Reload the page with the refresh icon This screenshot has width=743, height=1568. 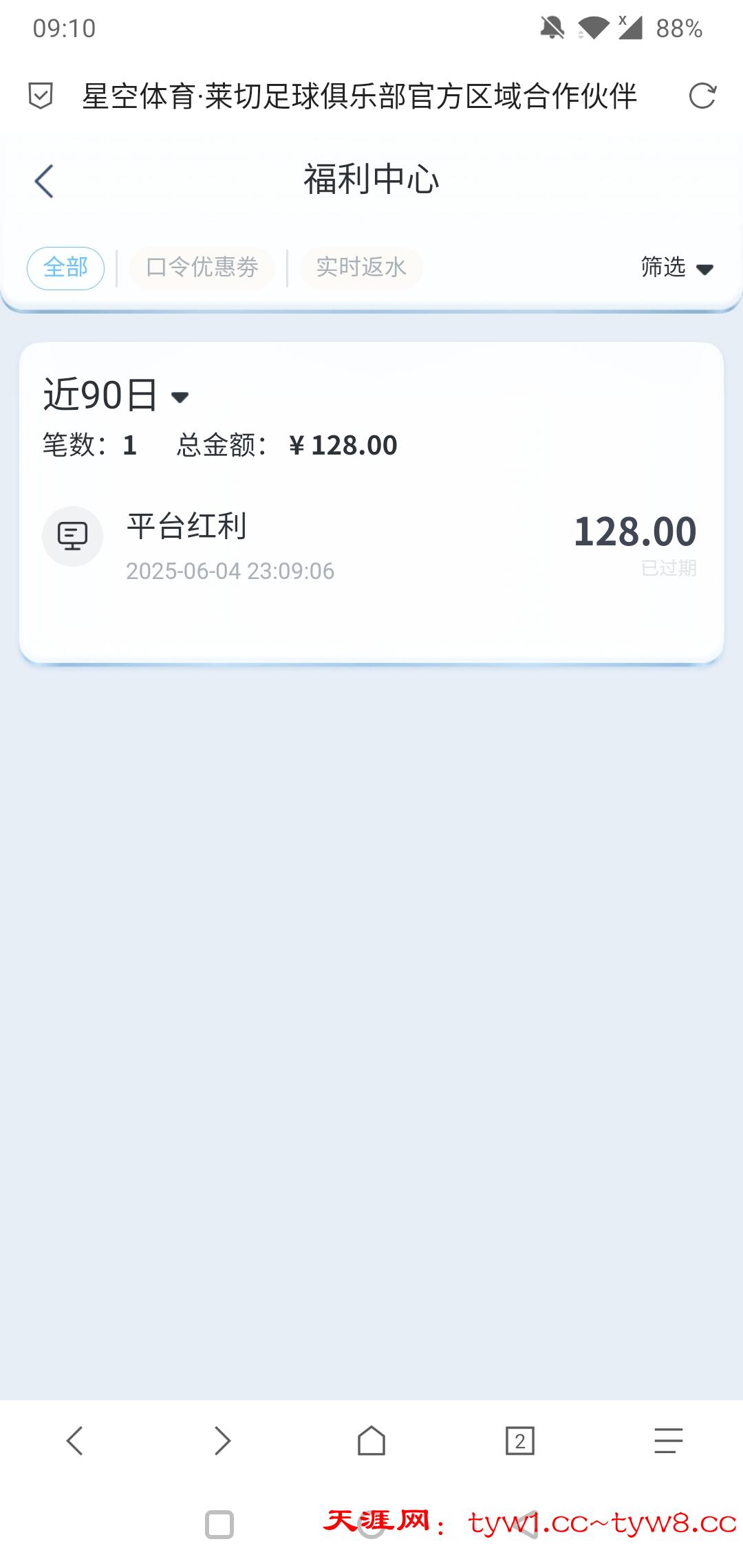click(x=702, y=96)
